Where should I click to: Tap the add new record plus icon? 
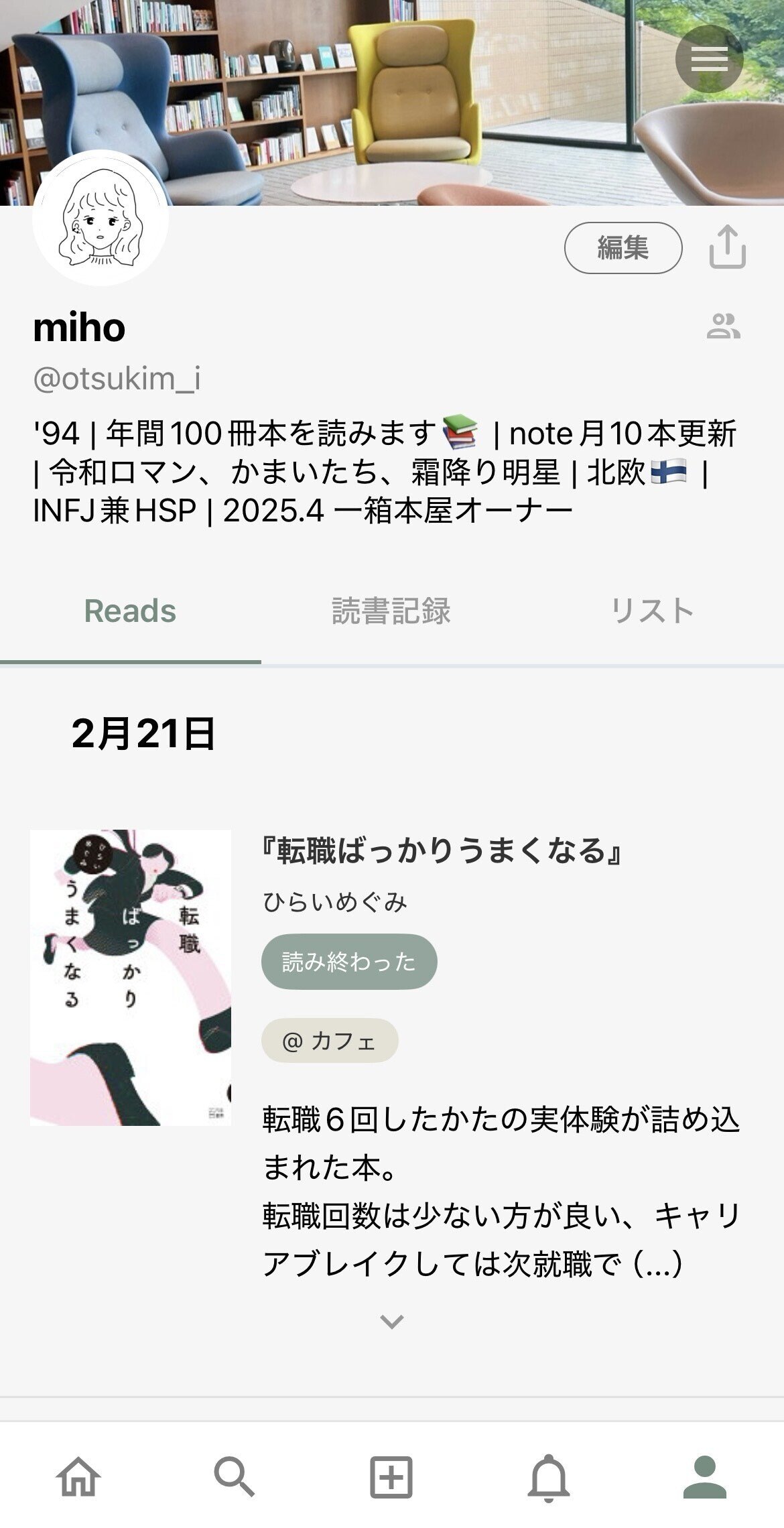392,1476
